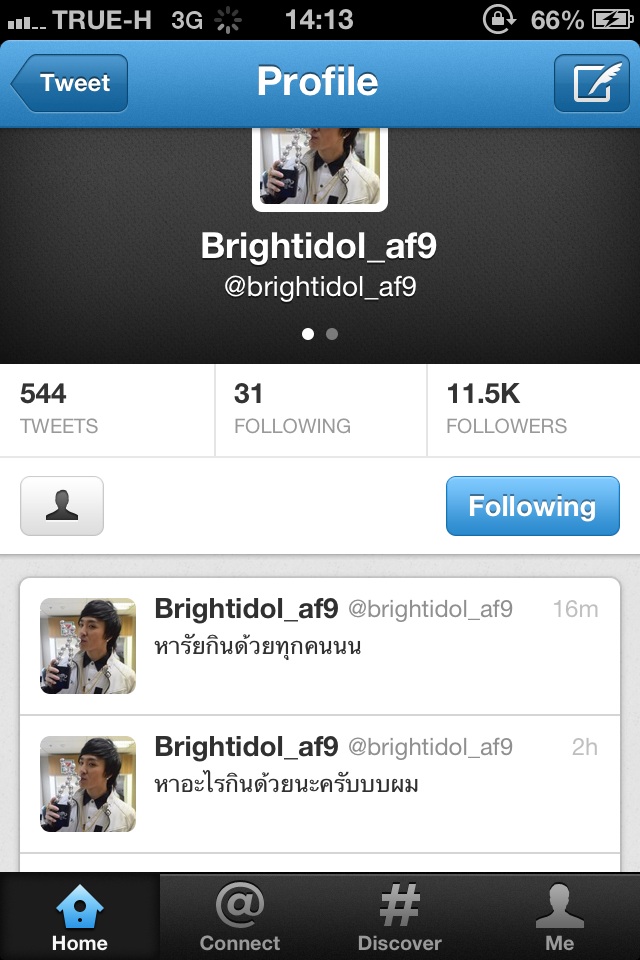View the 31 Following list
The image size is (640, 960).
click(x=320, y=410)
